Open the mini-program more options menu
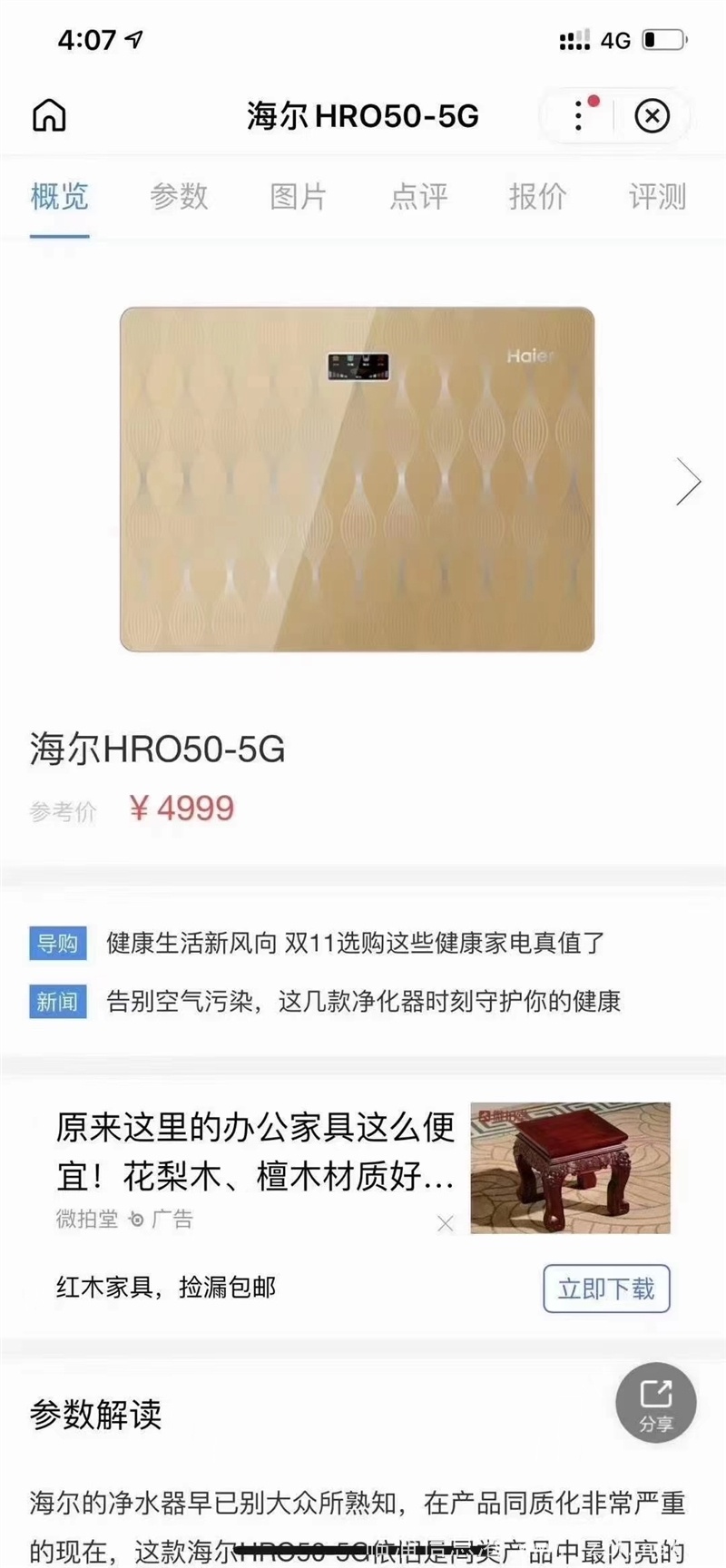This screenshot has height=1568, width=726. tap(579, 115)
